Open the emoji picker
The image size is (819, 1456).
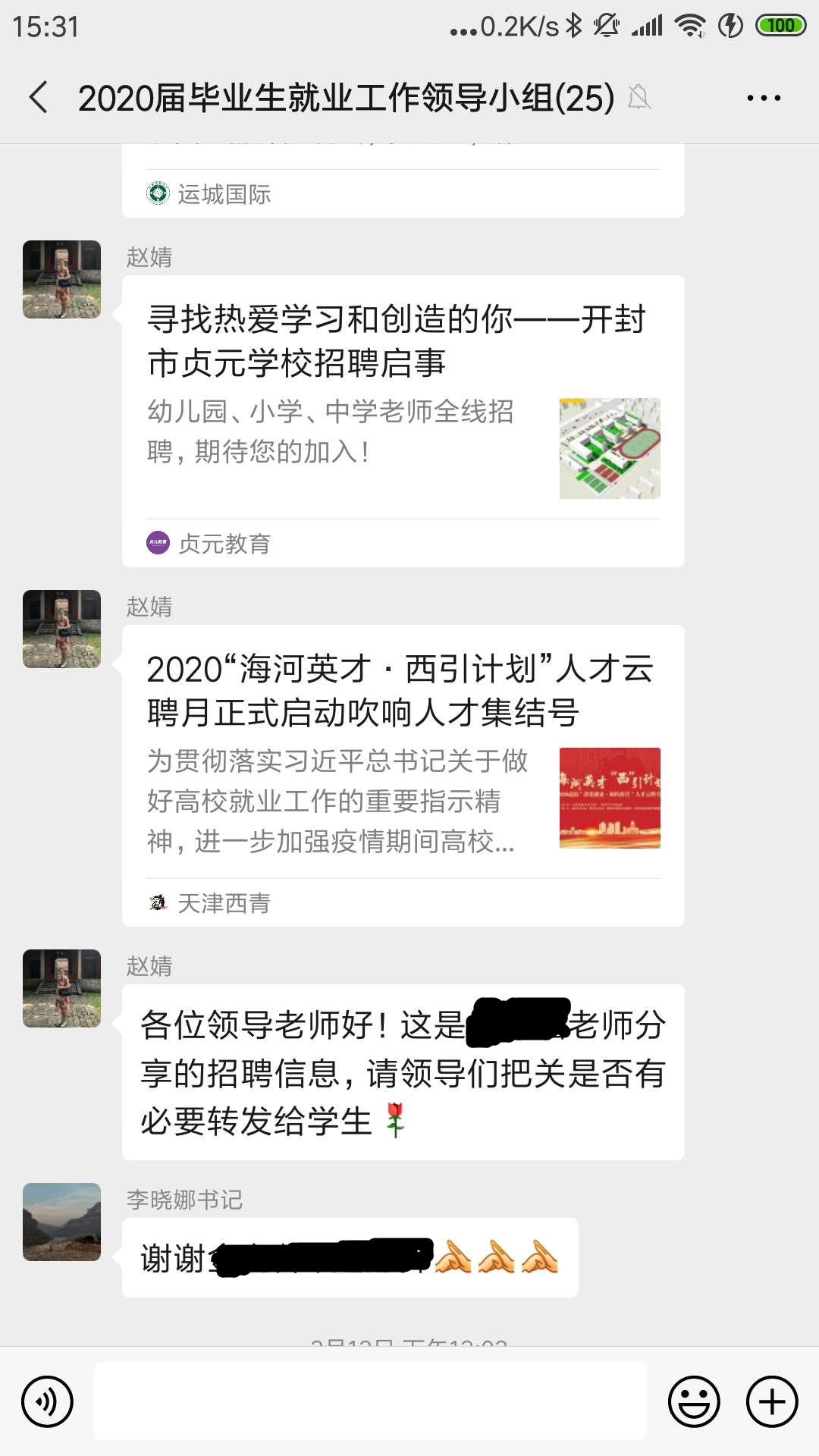click(693, 1401)
